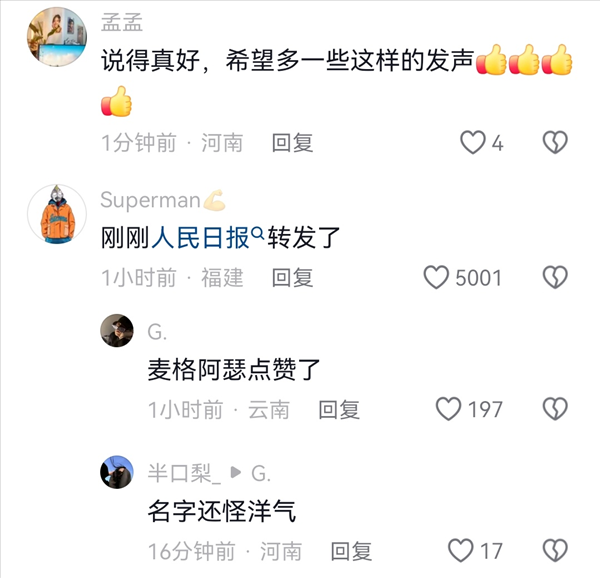Dislike 半口梨_'s comment
Image resolution: width=600 pixels, height=578 pixels.
point(555,550)
